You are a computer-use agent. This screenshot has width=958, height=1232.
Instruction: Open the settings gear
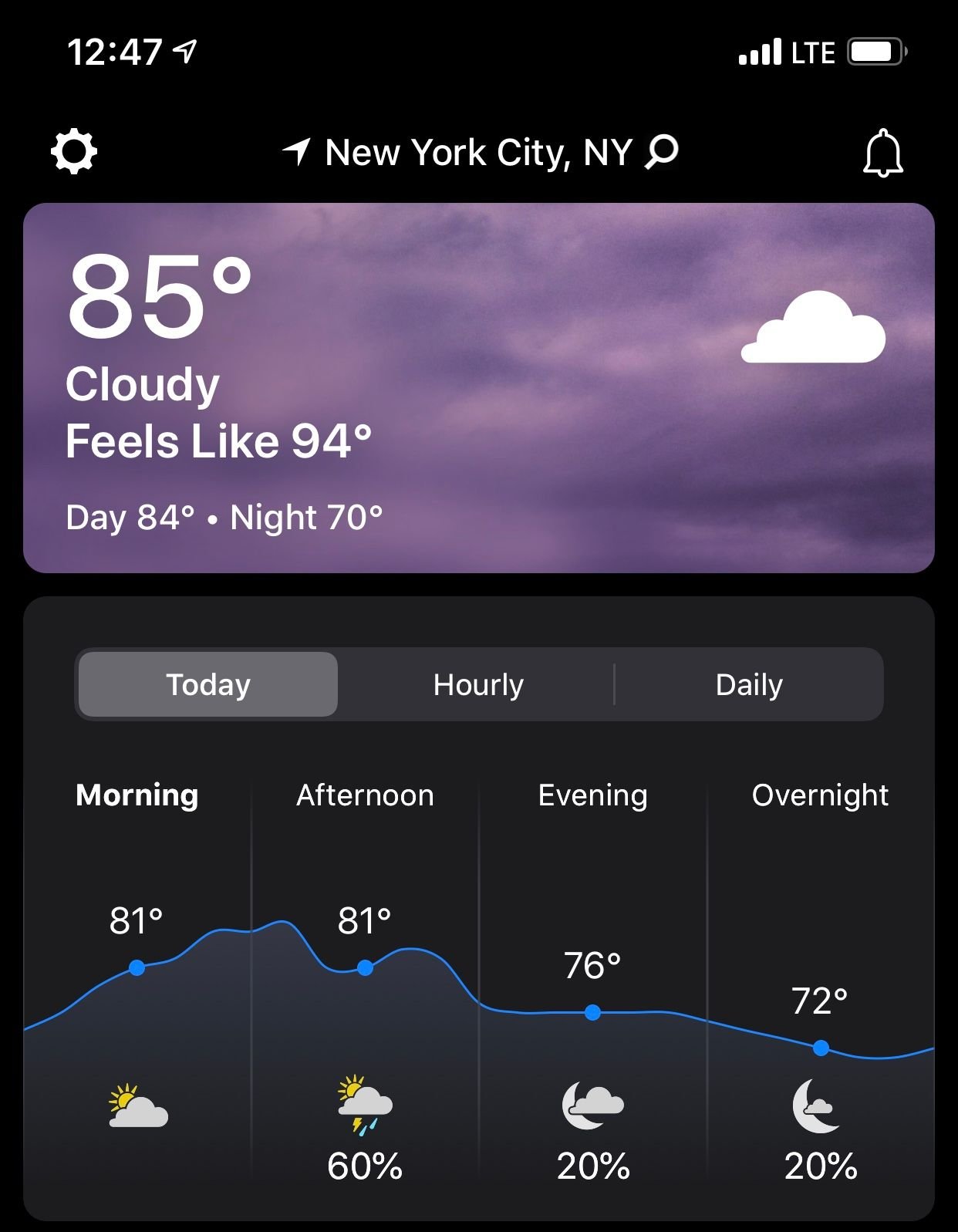[x=74, y=152]
